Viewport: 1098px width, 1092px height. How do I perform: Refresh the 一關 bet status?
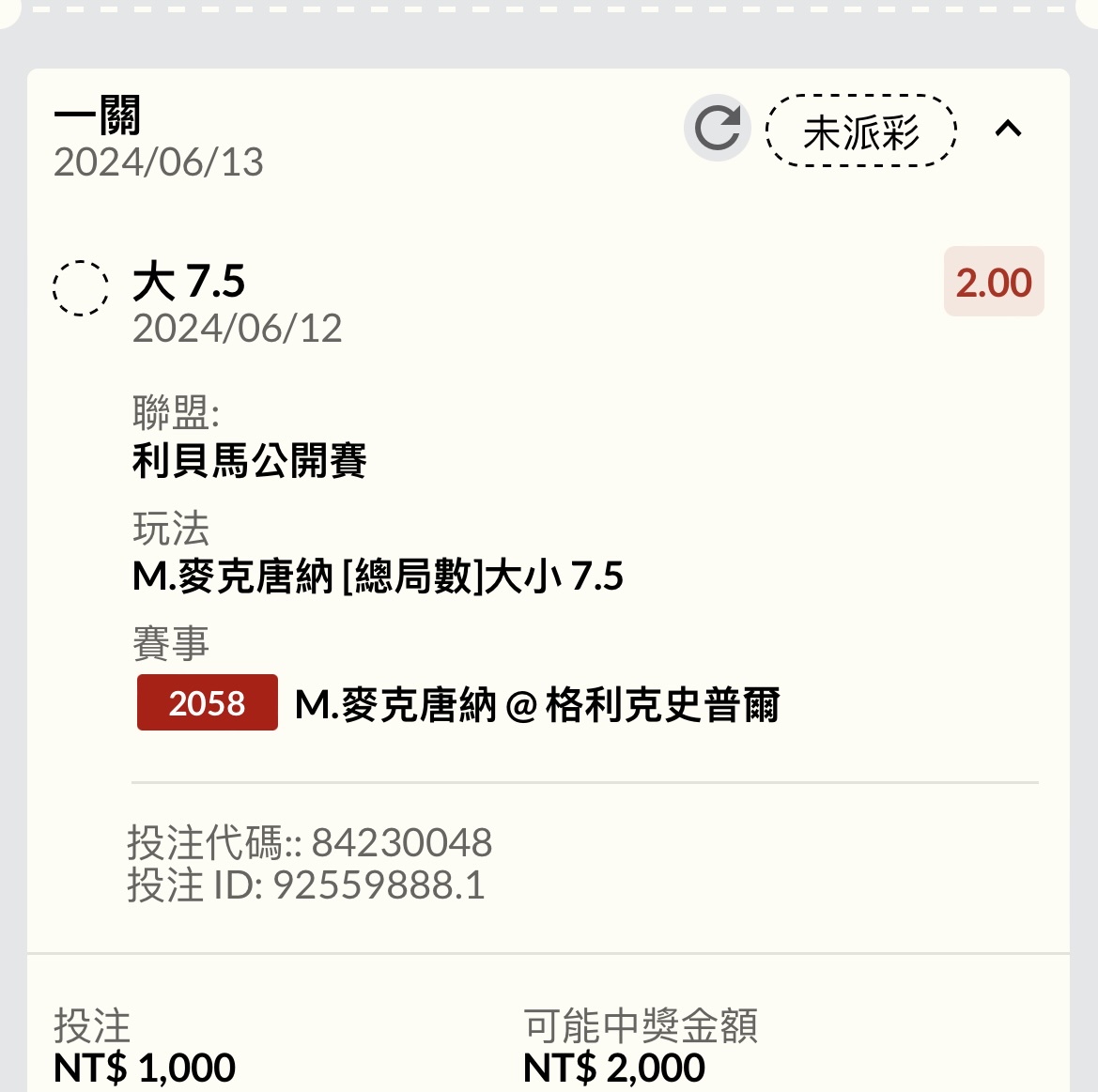(718, 129)
